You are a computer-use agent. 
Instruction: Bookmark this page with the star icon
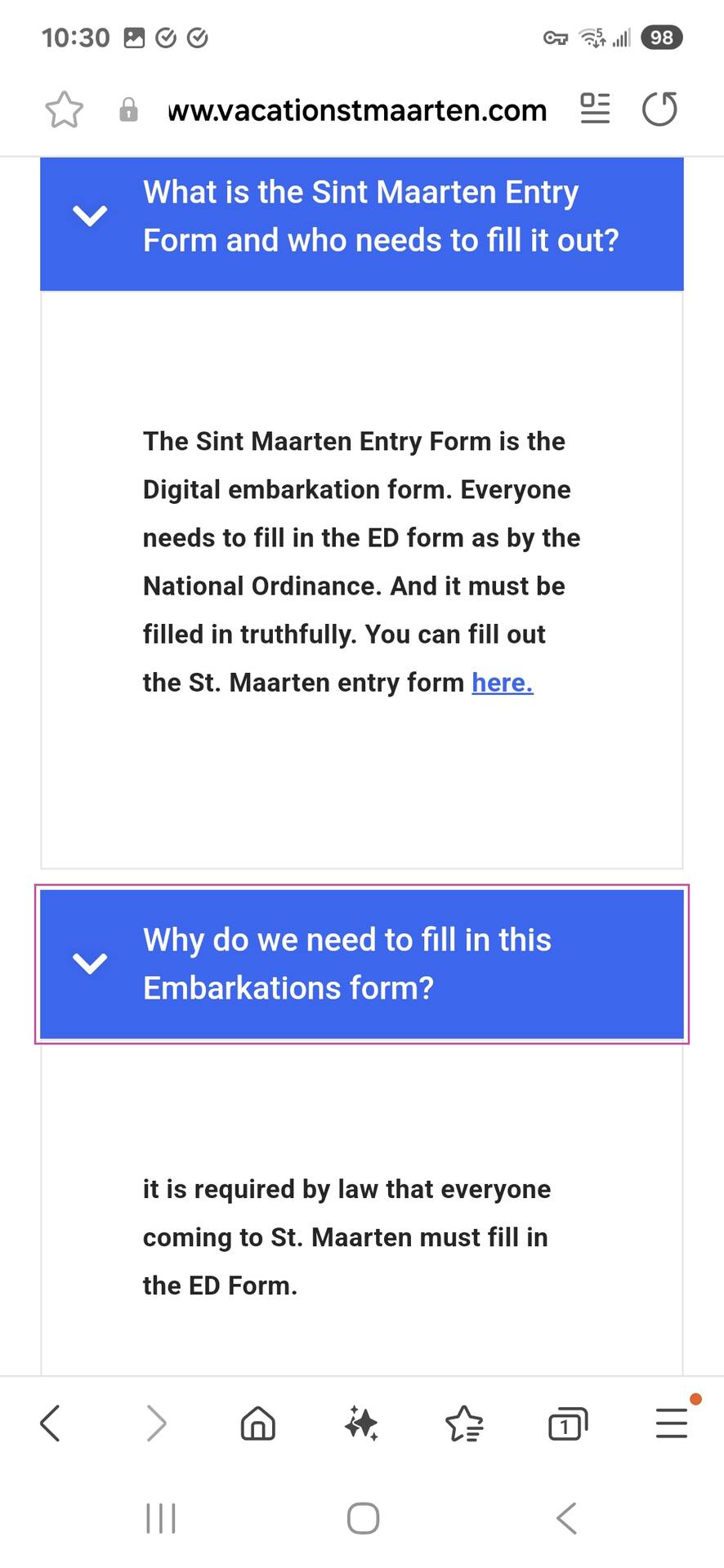64,109
